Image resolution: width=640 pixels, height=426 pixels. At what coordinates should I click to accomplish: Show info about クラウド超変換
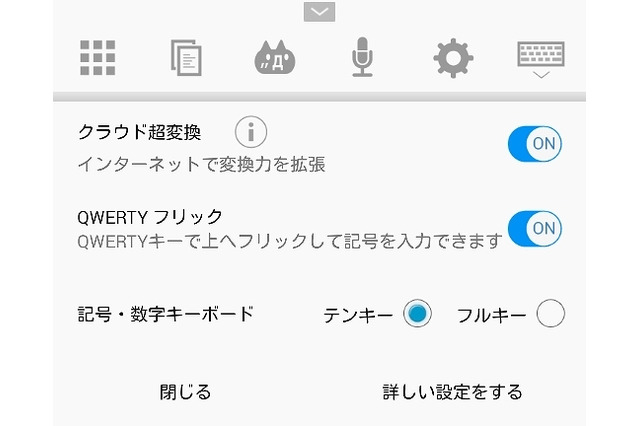click(x=252, y=131)
